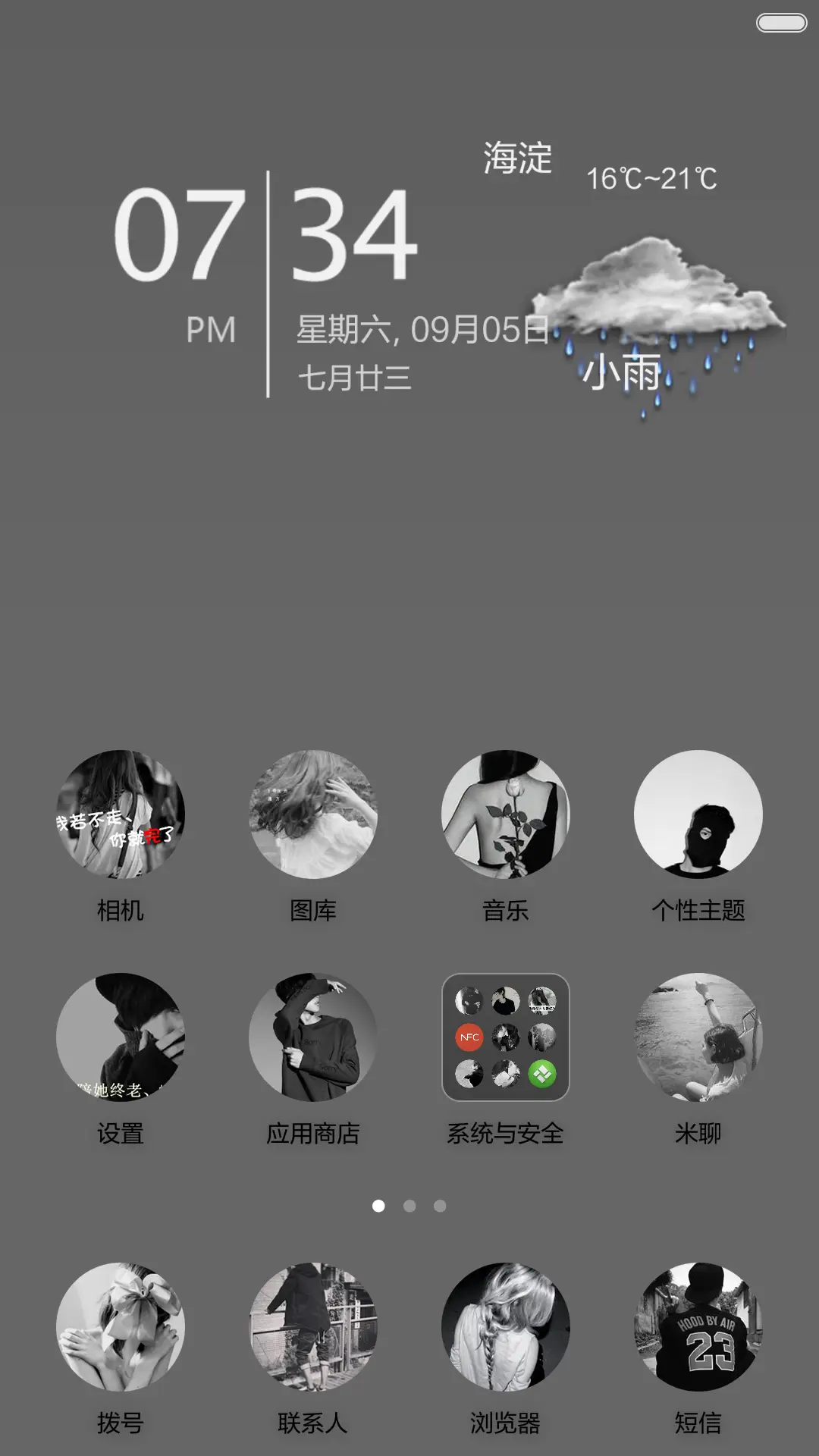Open the 系统与安全 folder

click(505, 1037)
